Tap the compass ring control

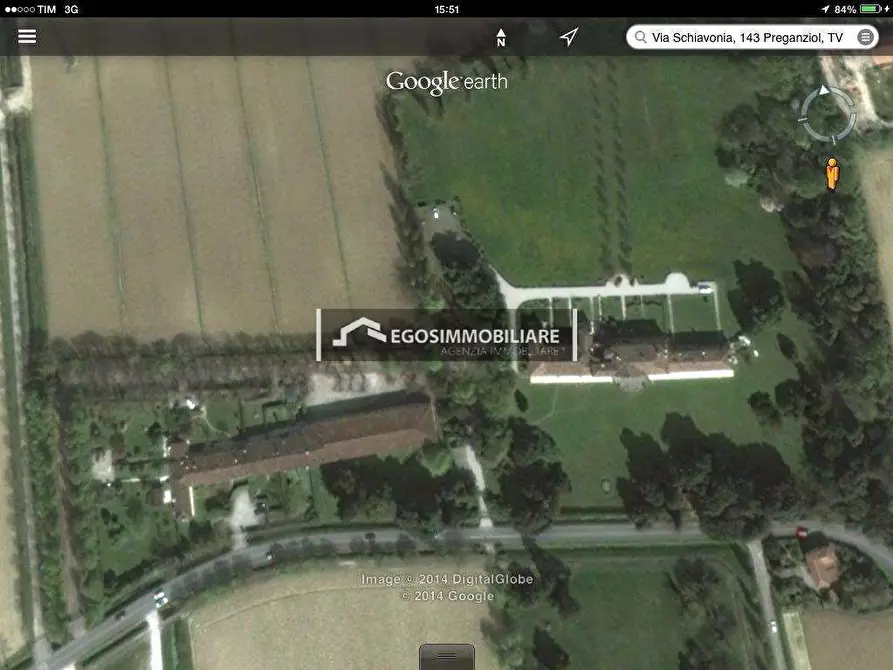click(828, 114)
